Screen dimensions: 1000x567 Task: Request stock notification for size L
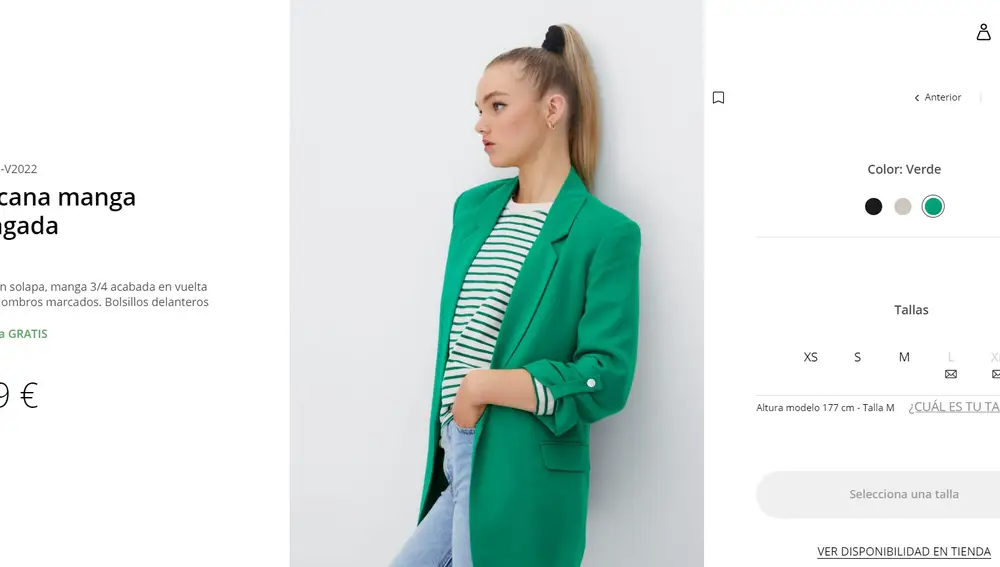[951, 373]
